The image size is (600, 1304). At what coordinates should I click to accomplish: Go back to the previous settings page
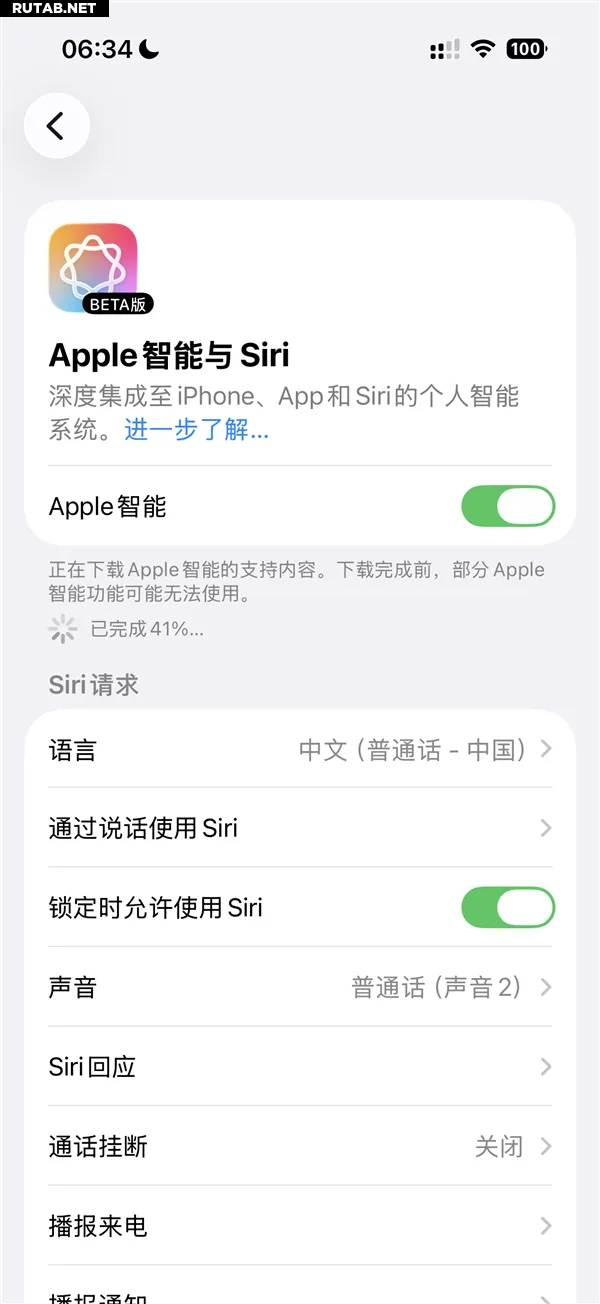coord(57,126)
